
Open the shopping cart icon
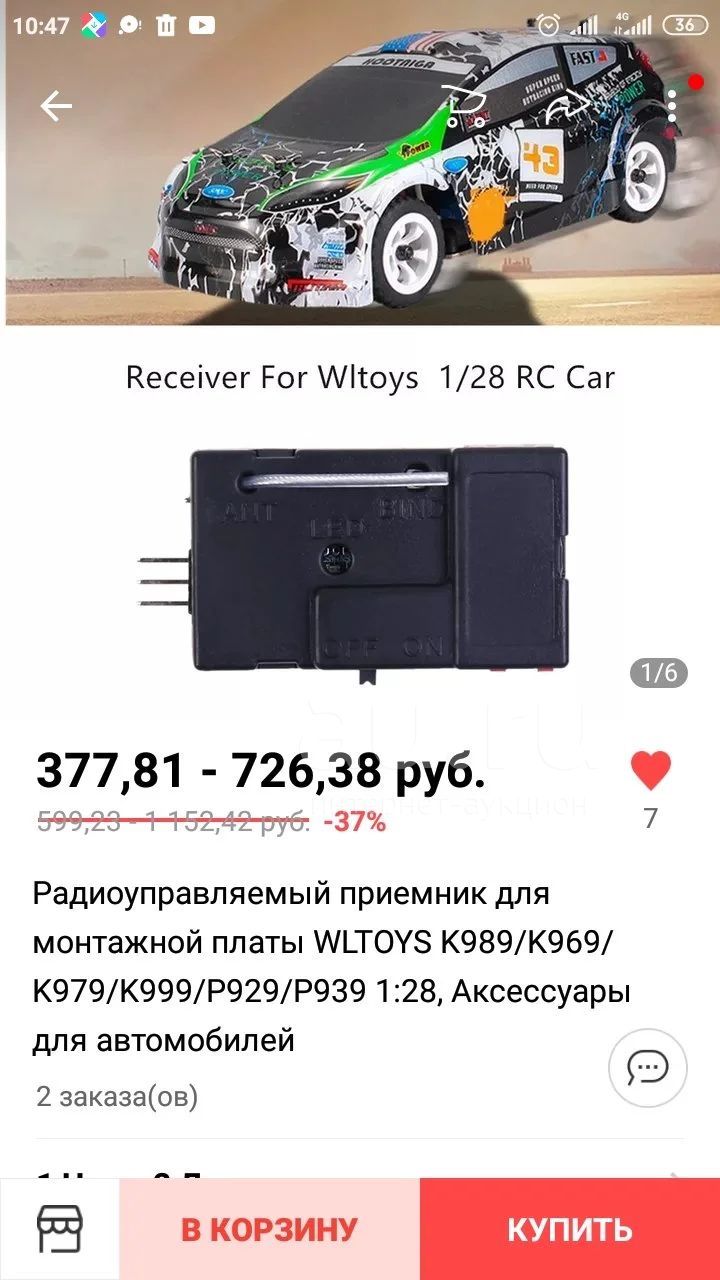tap(466, 106)
